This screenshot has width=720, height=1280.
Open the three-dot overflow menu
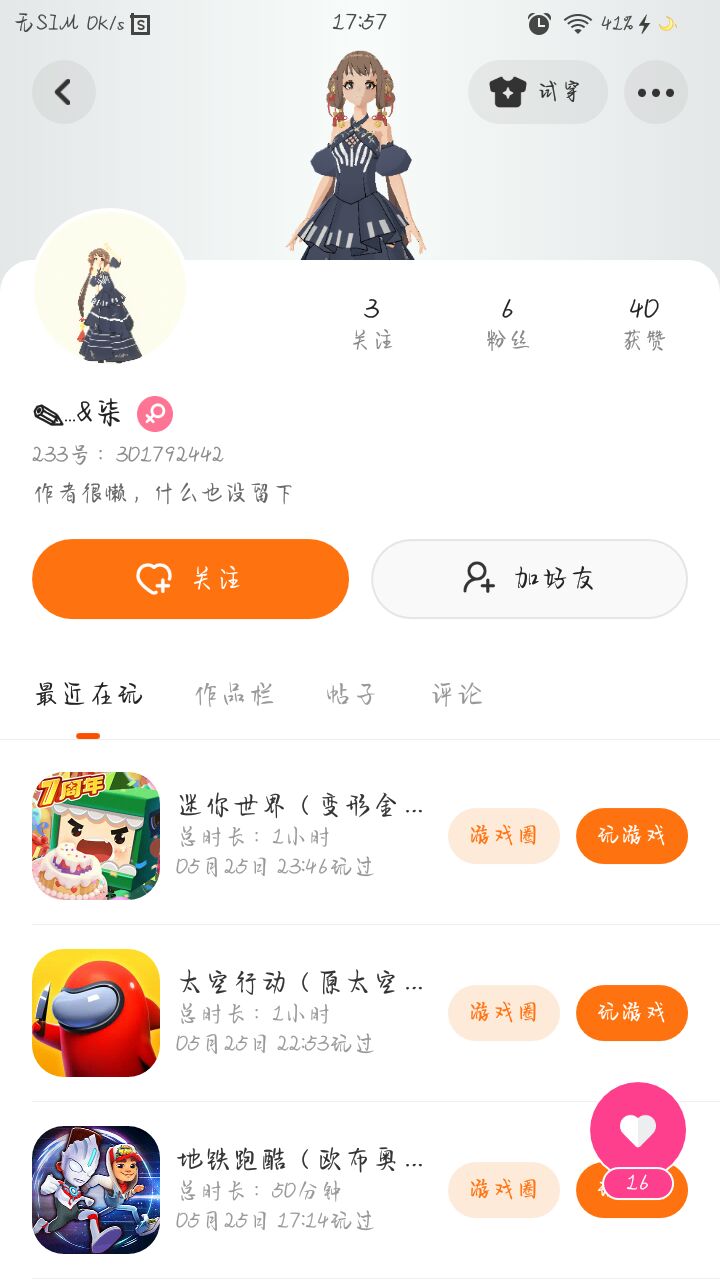pos(655,92)
